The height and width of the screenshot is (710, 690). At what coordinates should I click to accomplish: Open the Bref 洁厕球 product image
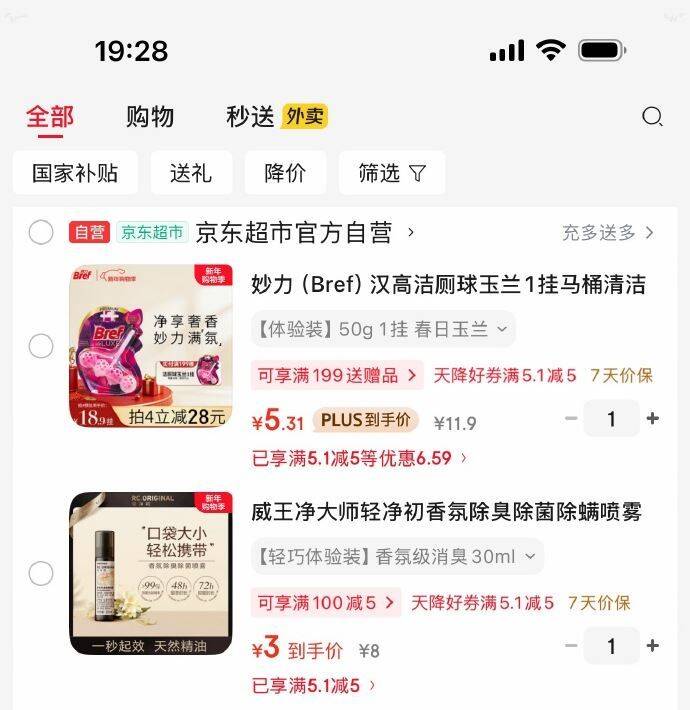point(151,345)
